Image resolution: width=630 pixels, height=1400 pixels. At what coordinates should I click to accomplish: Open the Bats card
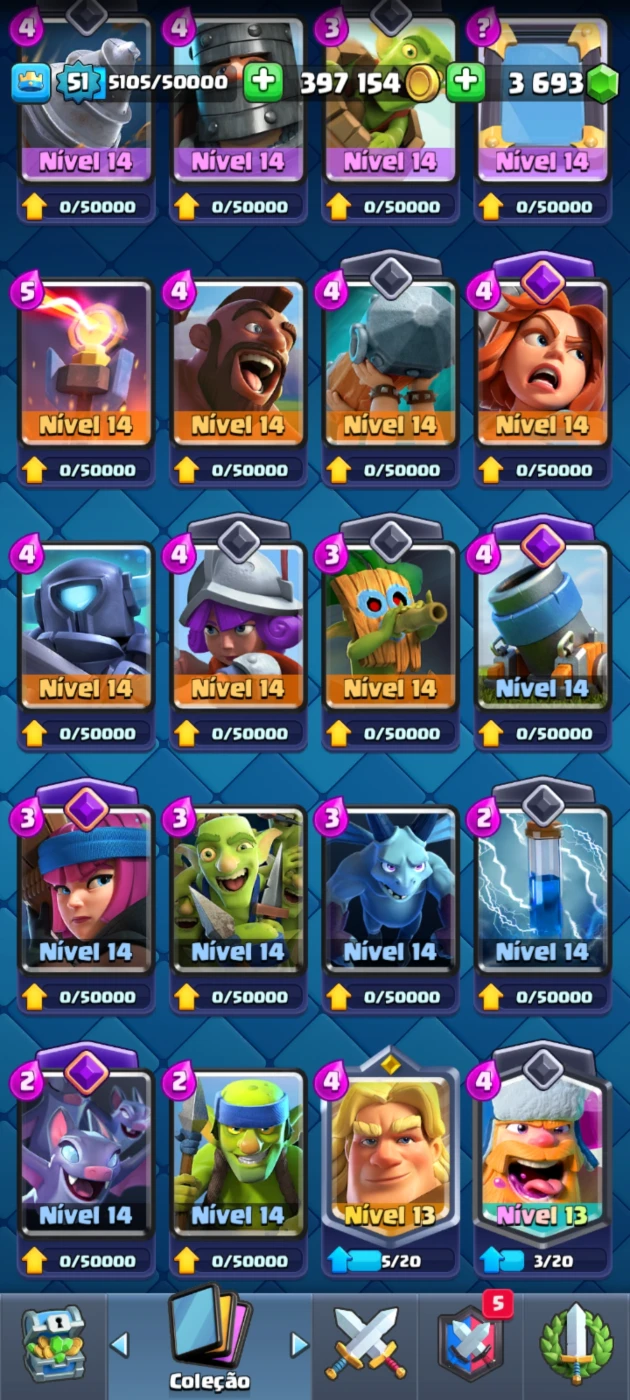pos(86,1153)
